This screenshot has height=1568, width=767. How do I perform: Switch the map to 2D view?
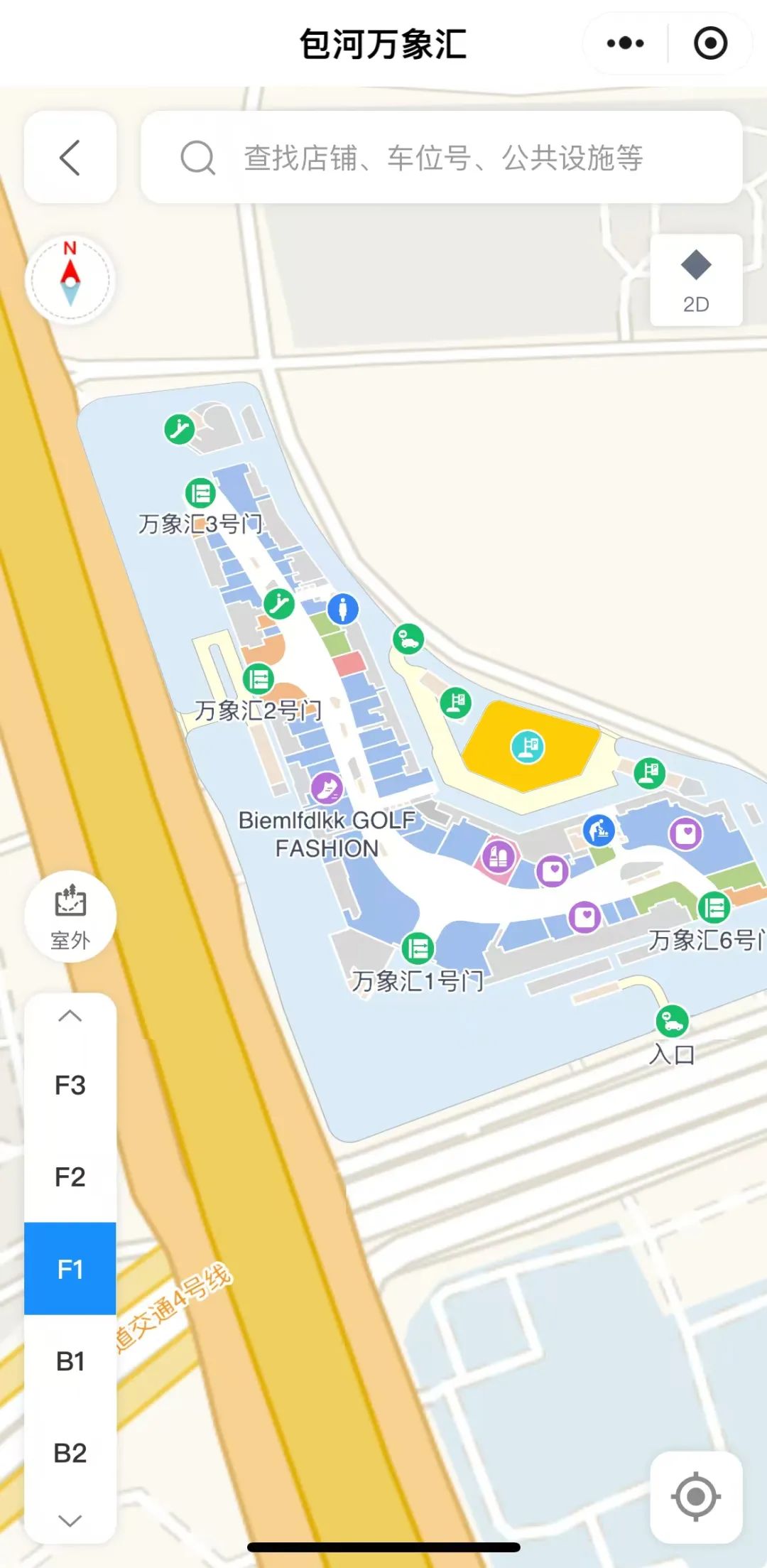coord(696,281)
